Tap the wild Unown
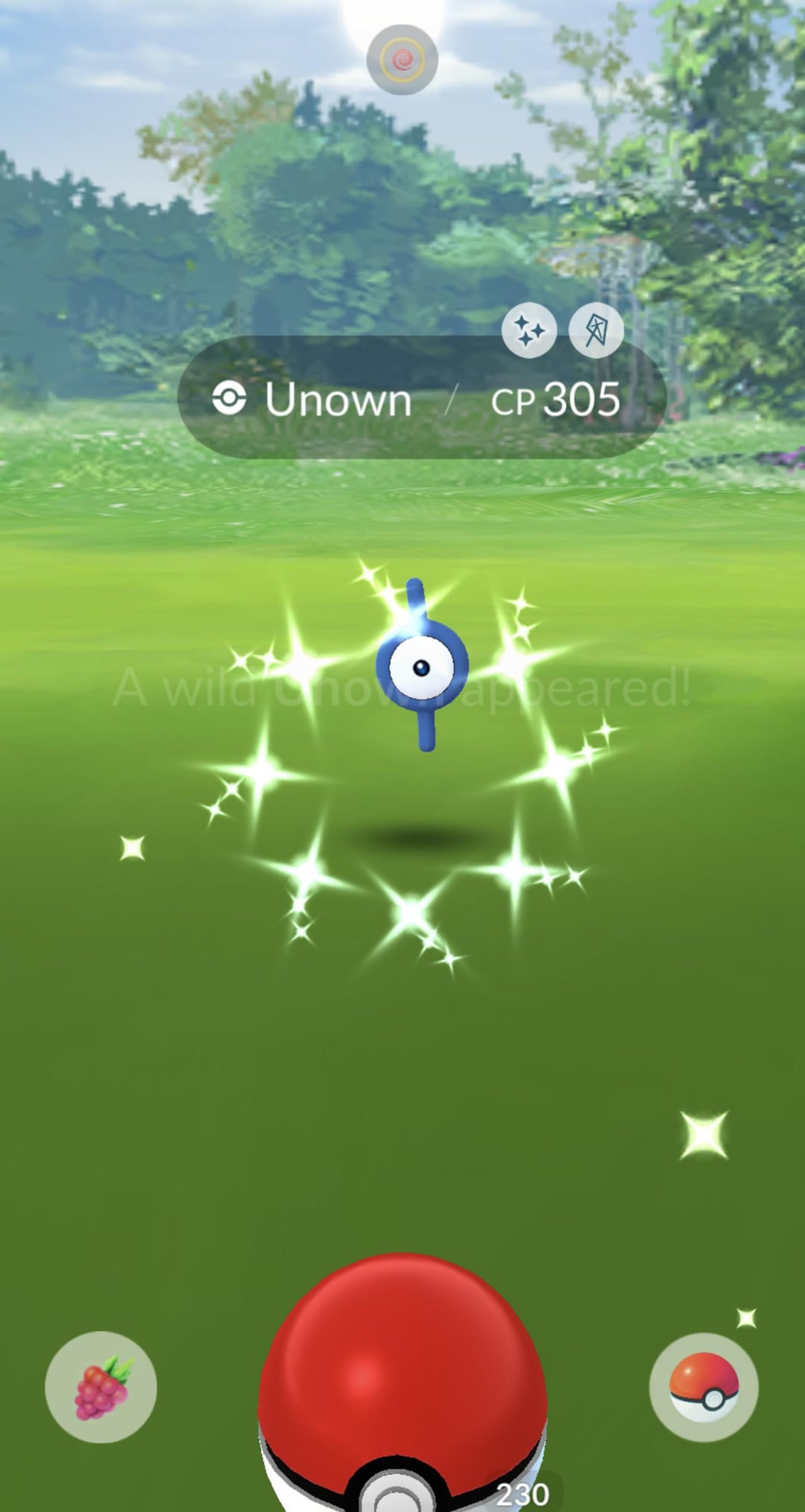Image resolution: width=805 pixels, height=1512 pixels. [422, 666]
